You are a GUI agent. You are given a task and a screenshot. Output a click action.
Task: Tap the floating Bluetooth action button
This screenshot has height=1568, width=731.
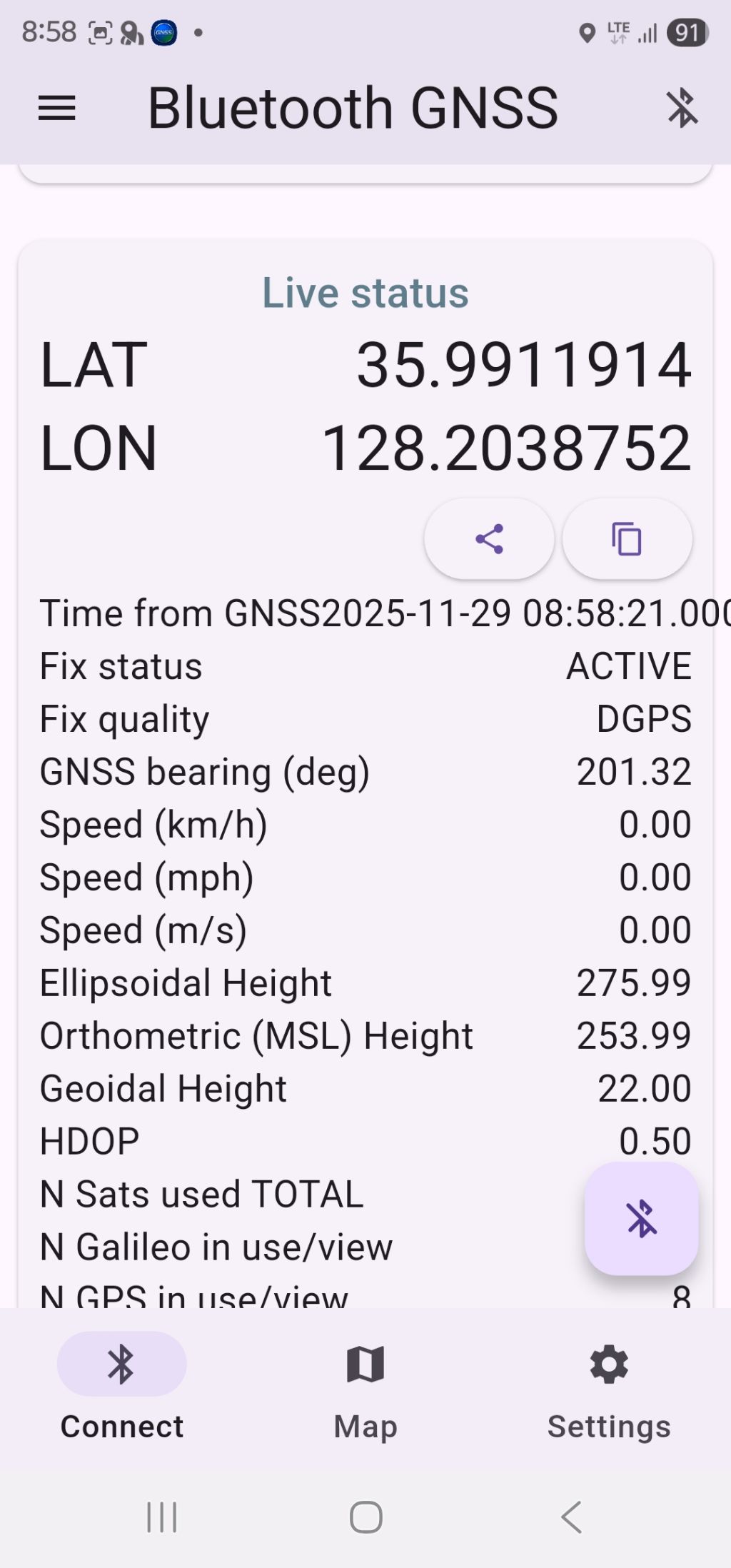[641, 1218]
